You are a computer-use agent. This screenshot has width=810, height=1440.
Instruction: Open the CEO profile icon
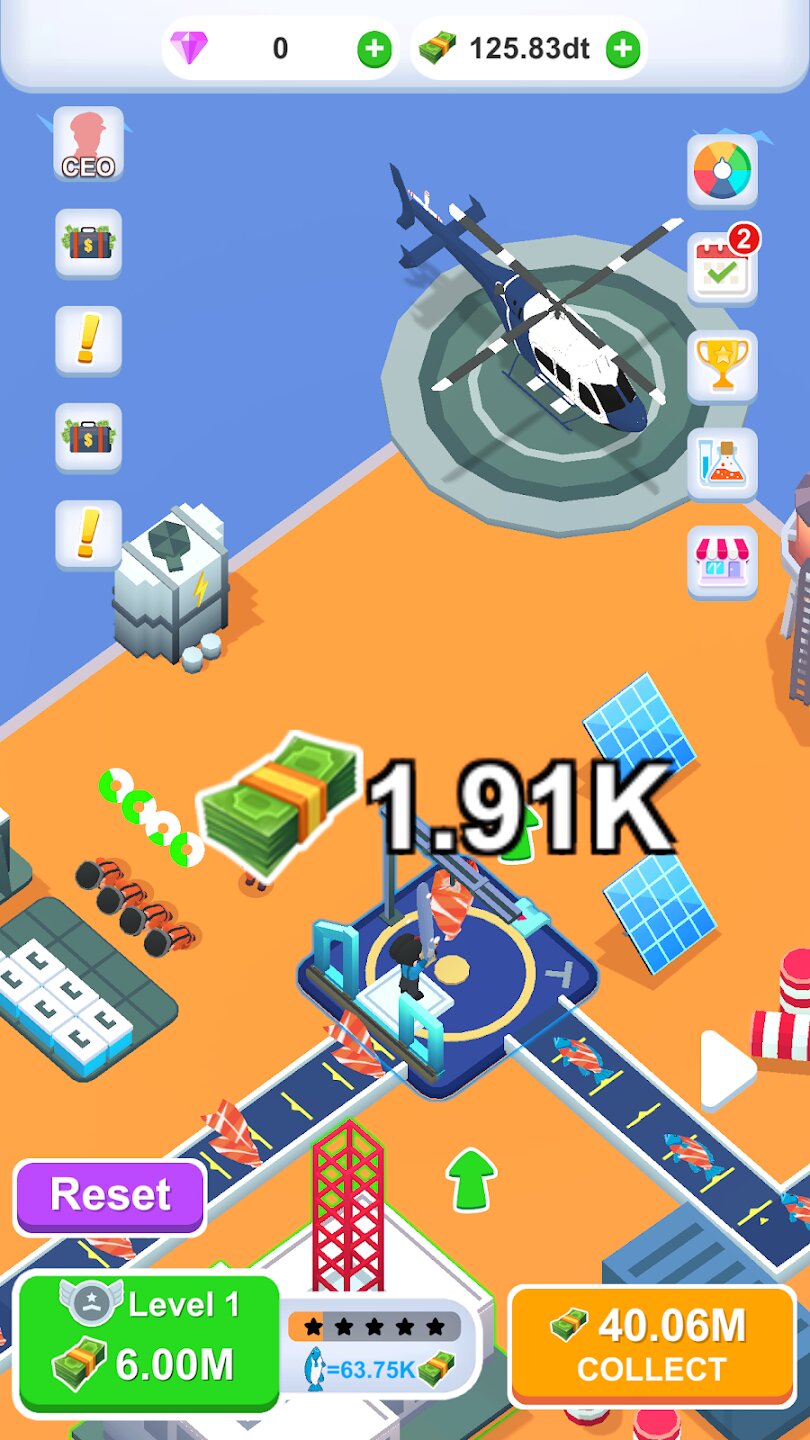click(88, 144)
